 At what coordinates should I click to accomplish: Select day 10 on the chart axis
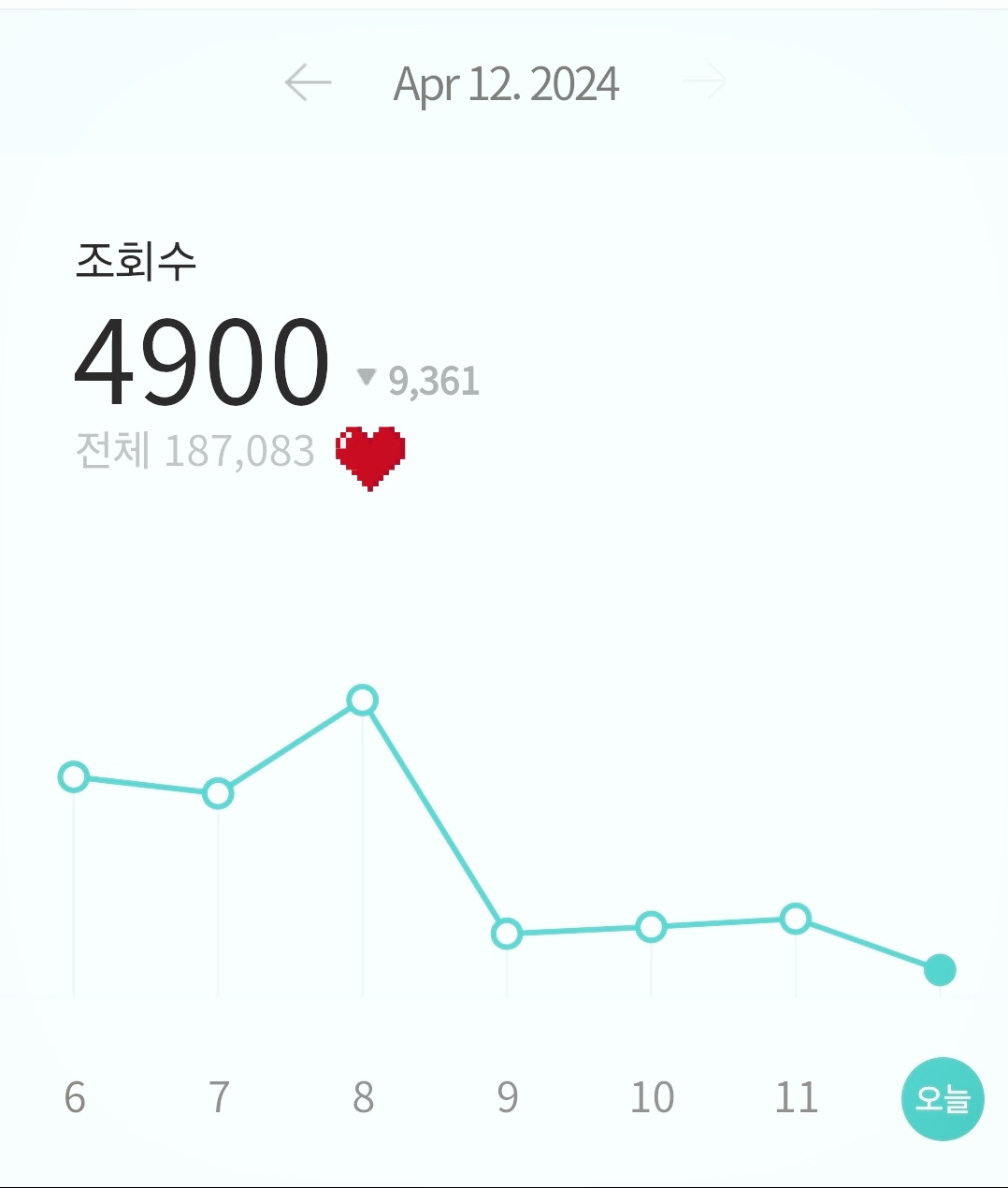coord(652,1097)
